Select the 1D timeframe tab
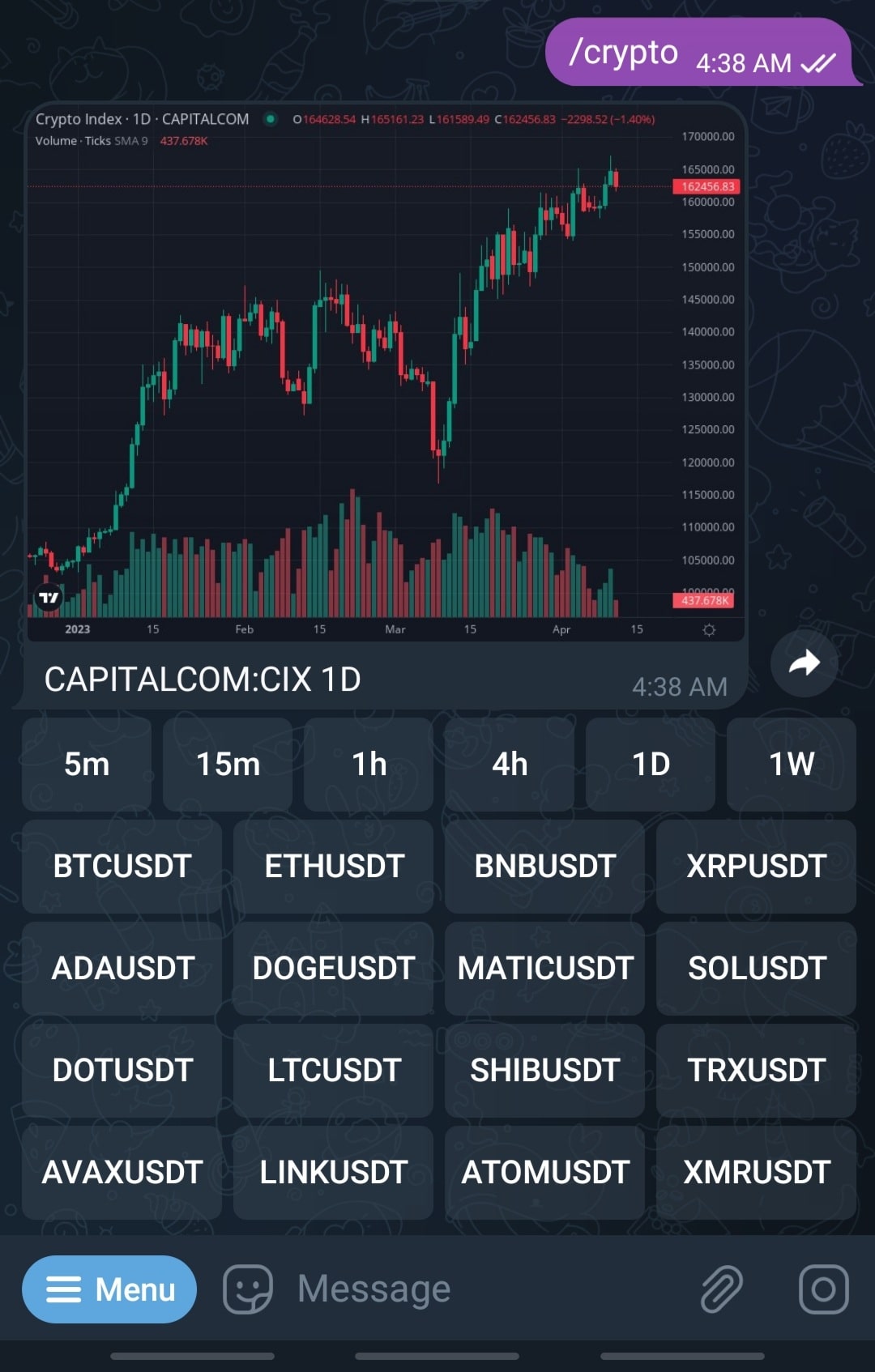875x1372 pixels. [650, 764]
